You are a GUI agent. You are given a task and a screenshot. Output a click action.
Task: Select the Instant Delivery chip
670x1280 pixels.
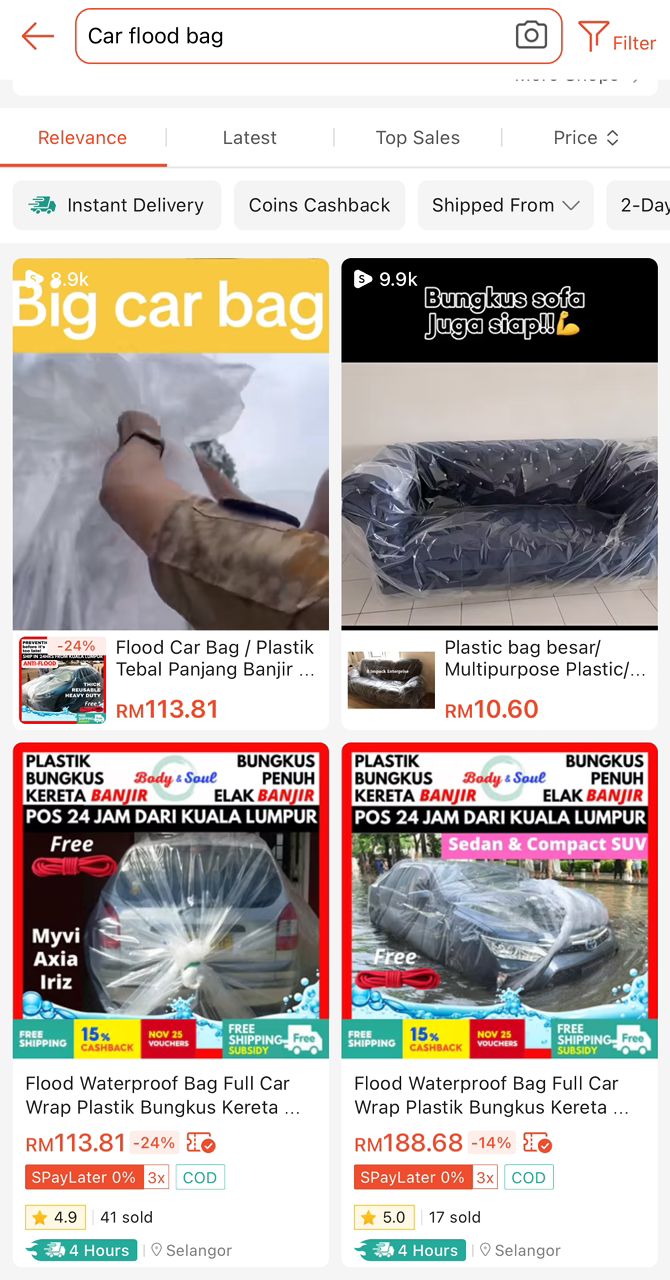pos(116,205)
